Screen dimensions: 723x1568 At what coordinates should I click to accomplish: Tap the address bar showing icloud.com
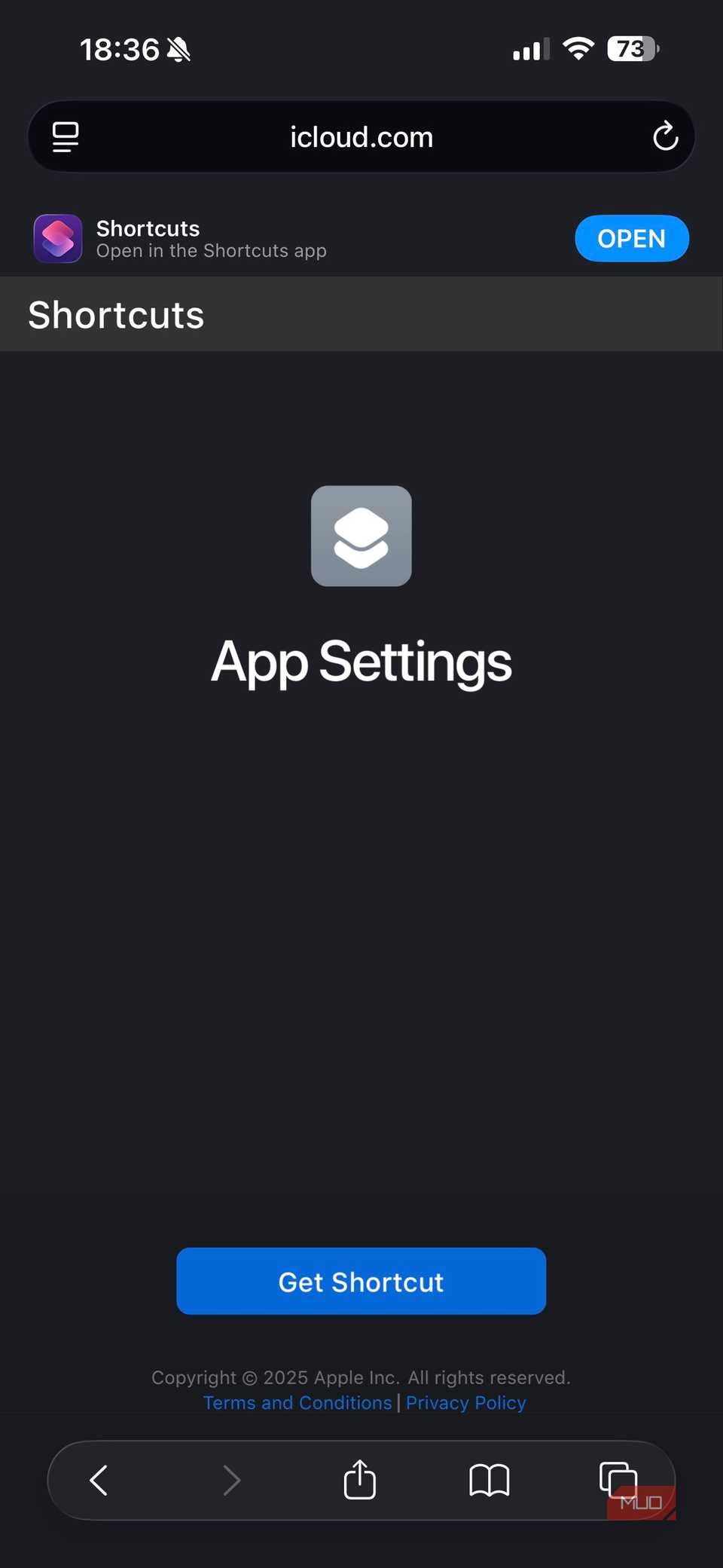click(x=361, y=136)
